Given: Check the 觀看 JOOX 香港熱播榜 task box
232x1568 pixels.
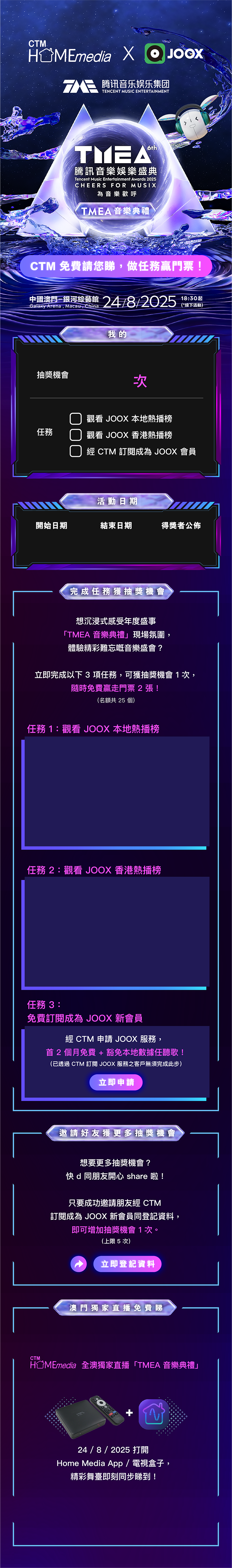Looking at the screenshot, I should point(76,435).
